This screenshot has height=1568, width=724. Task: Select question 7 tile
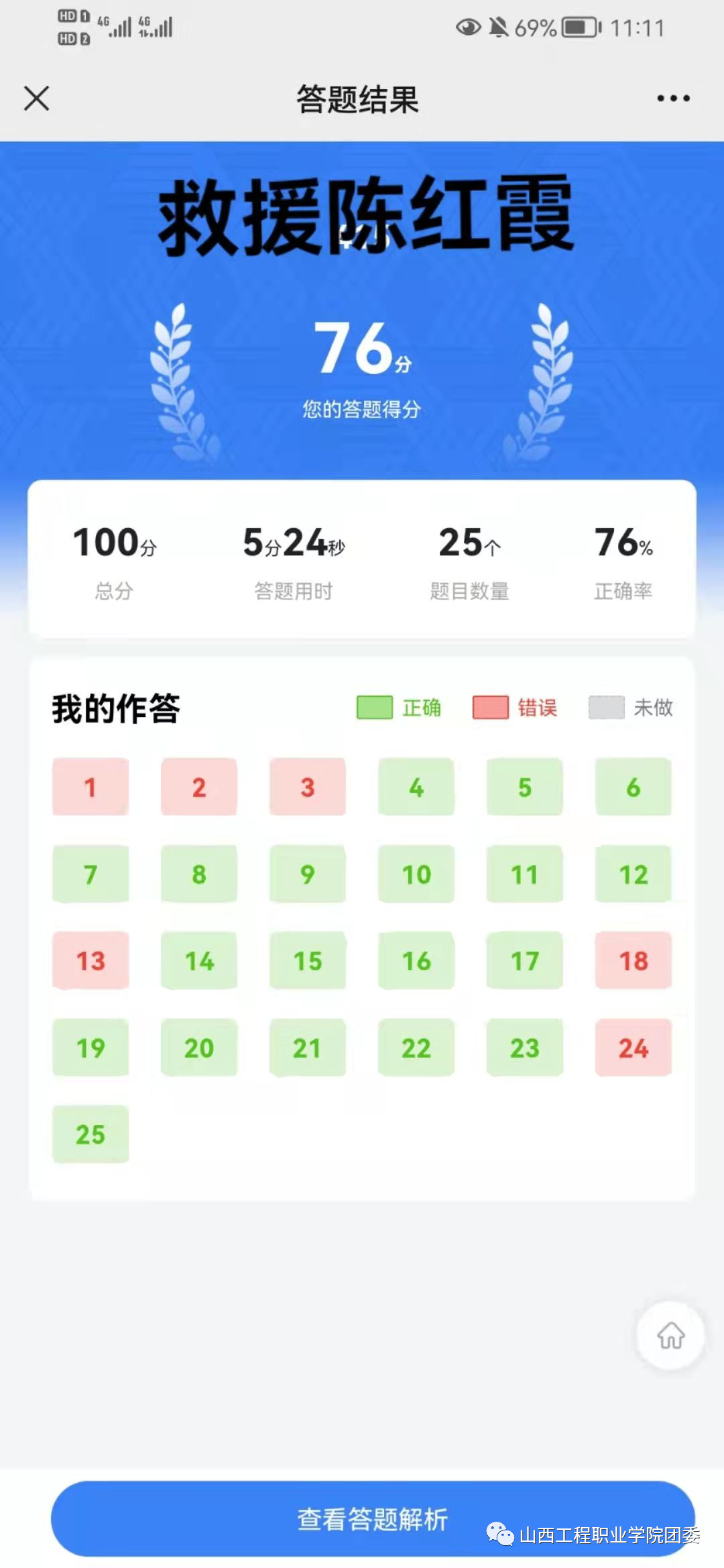pyautogui.click(x=90, y=874)
